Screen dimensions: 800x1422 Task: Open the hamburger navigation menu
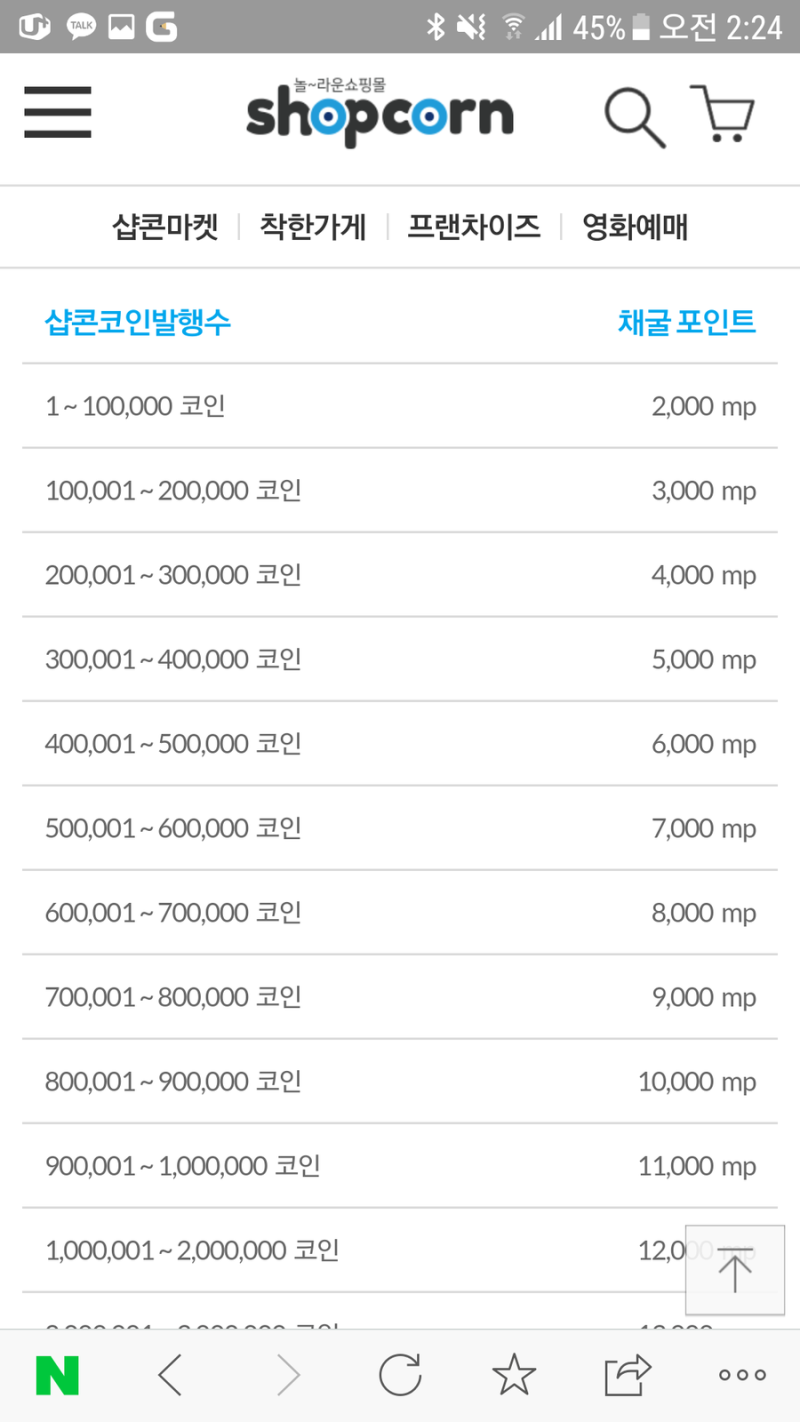tap(57, 113)
